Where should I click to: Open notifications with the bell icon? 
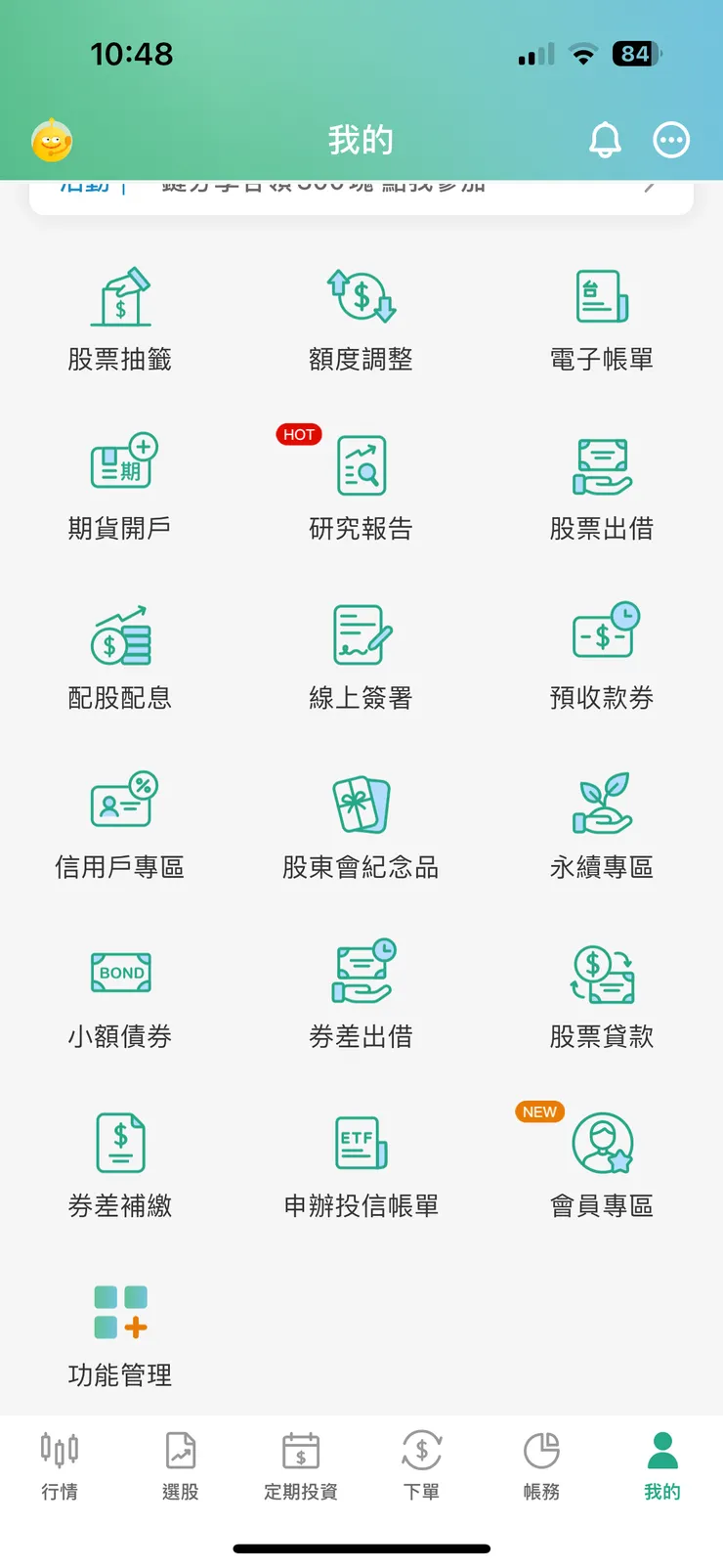[x=603, y=140]
